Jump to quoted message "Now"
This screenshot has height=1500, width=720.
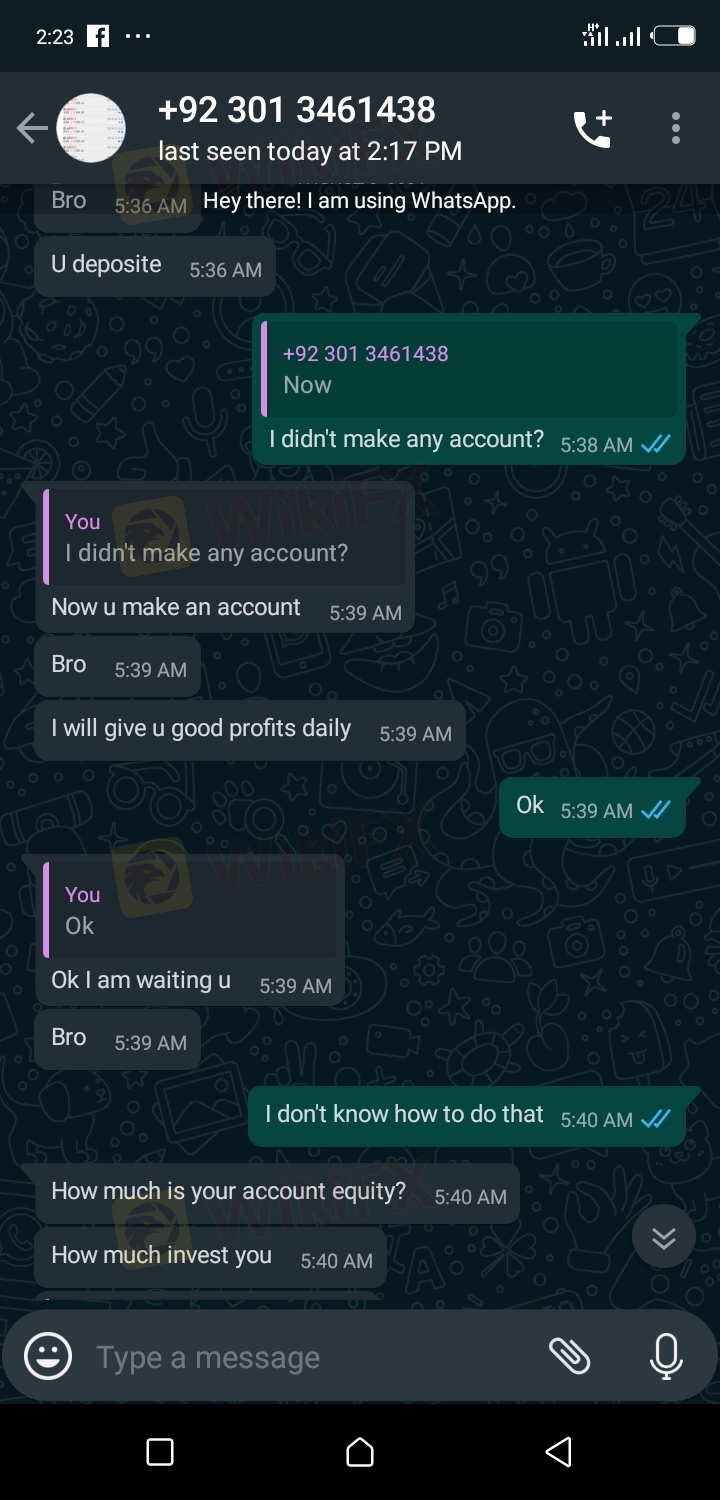point(468,369)
